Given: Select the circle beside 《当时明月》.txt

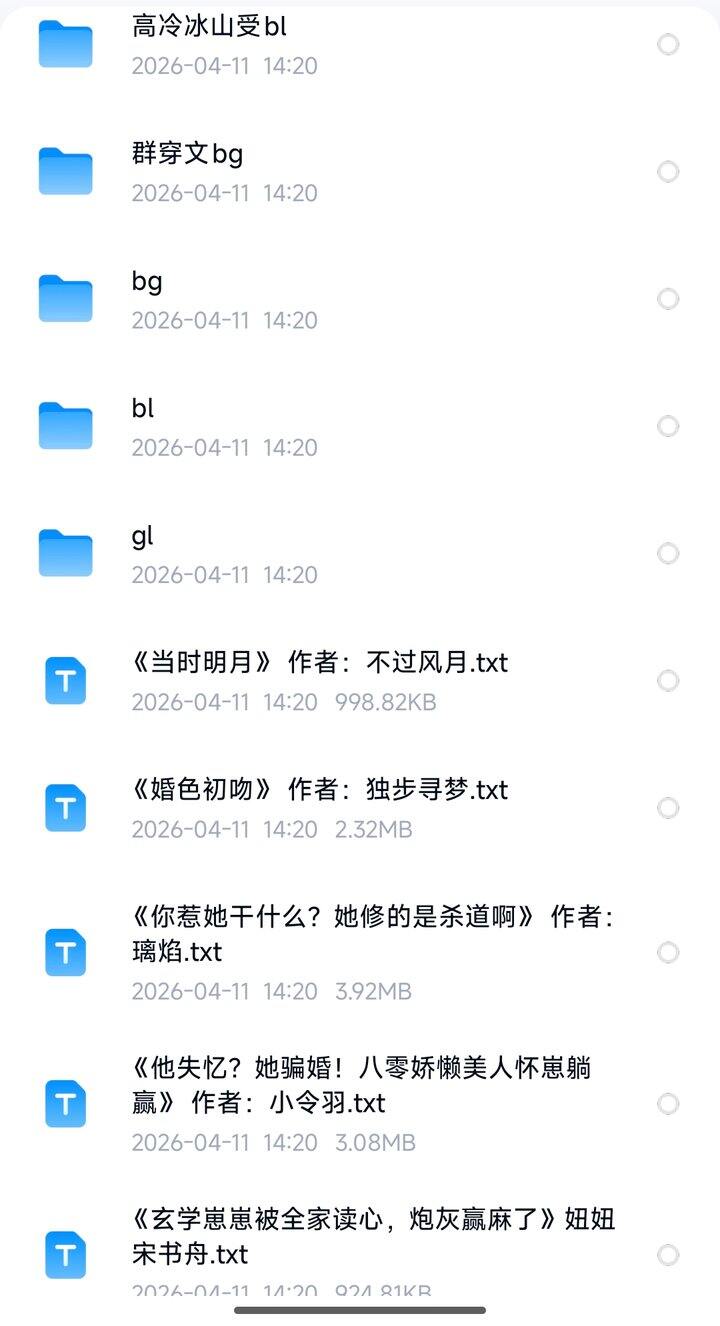Looking at the screenshot, I should 667,680.
